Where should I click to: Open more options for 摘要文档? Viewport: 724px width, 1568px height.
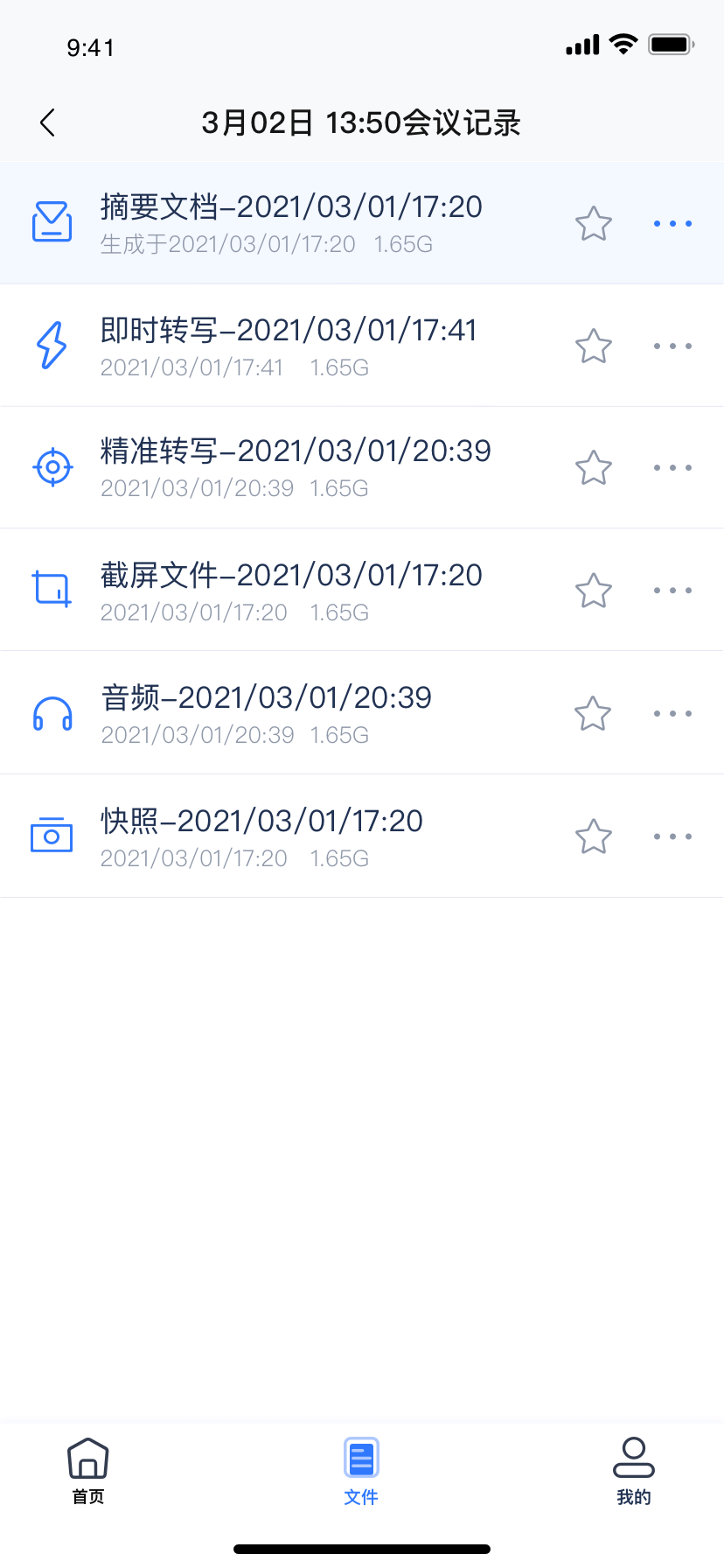pos(673,224)
